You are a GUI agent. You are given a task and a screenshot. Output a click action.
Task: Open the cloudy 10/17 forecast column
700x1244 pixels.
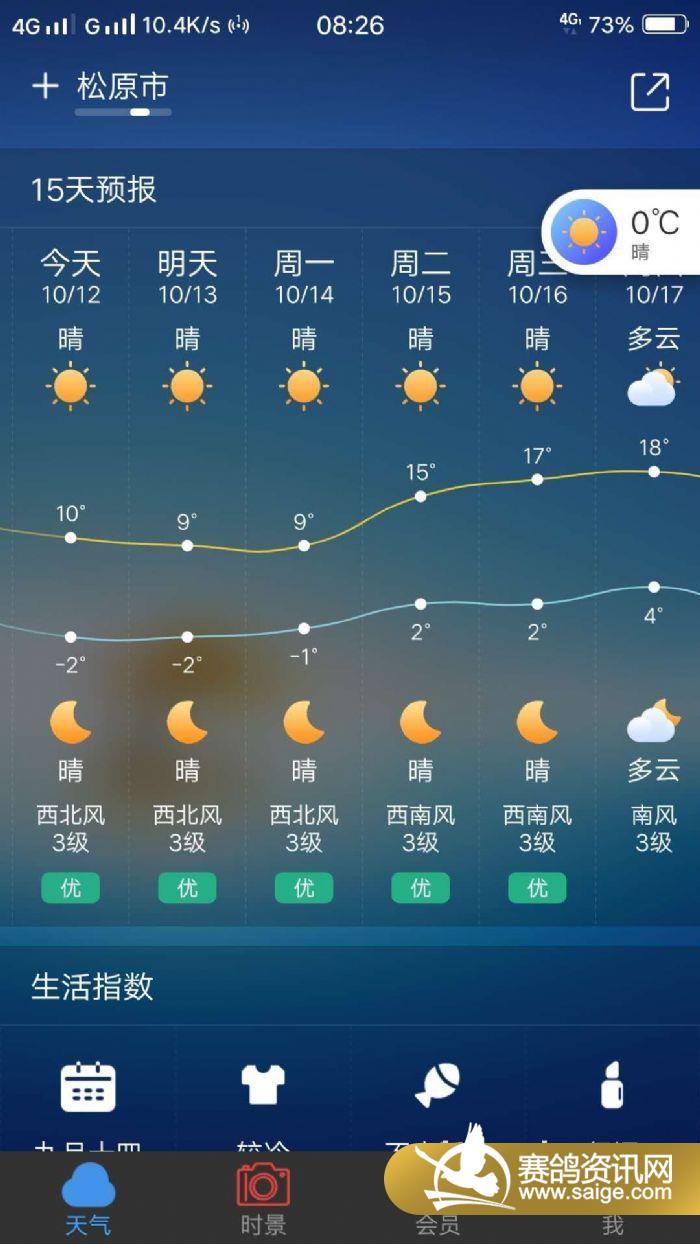click(x=653, y=560)
